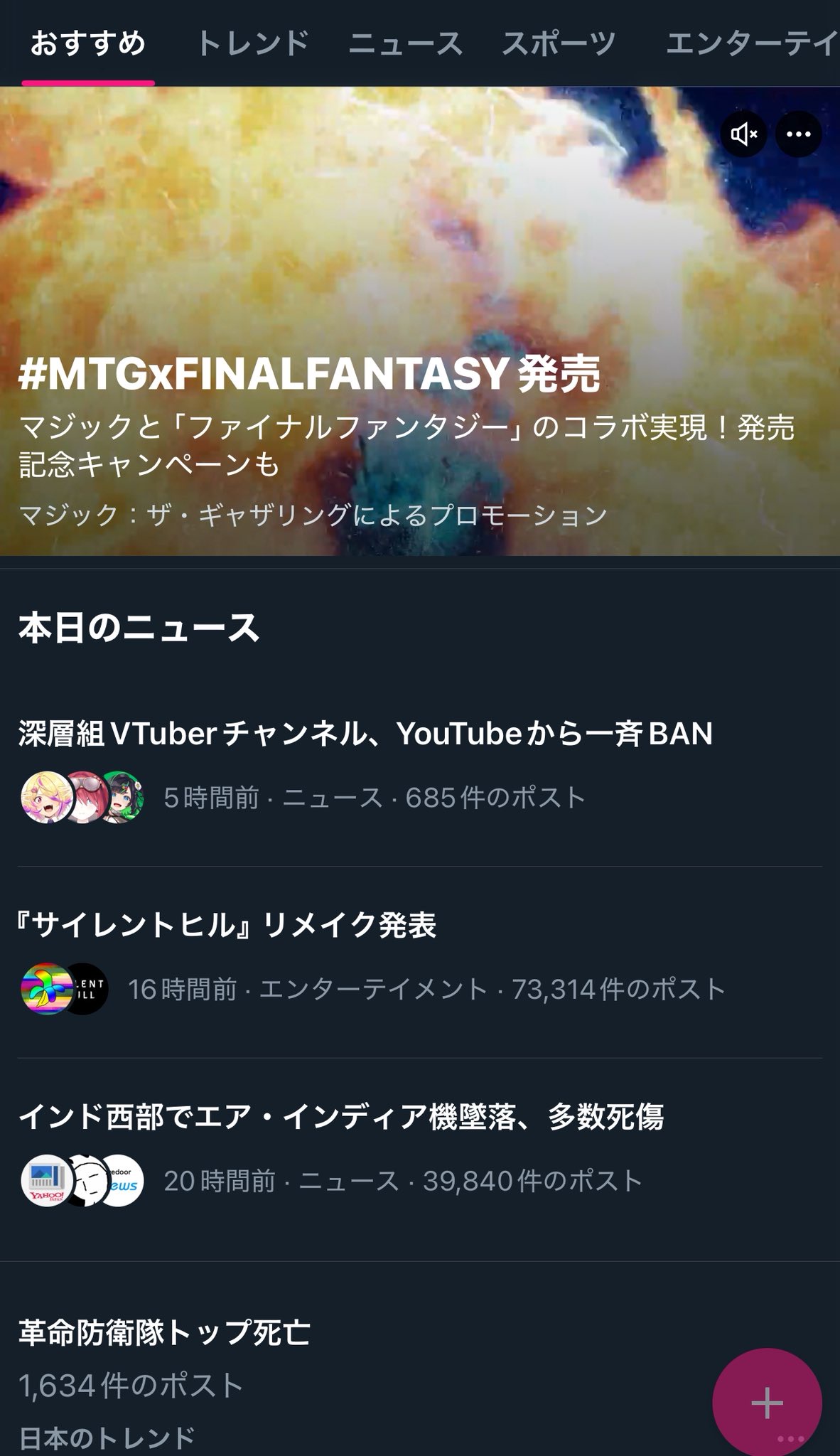Screen dimensions: 840x1456
Task: Open the 深層組 VTuber YouTube BAN story
Action: coord(365,734)
